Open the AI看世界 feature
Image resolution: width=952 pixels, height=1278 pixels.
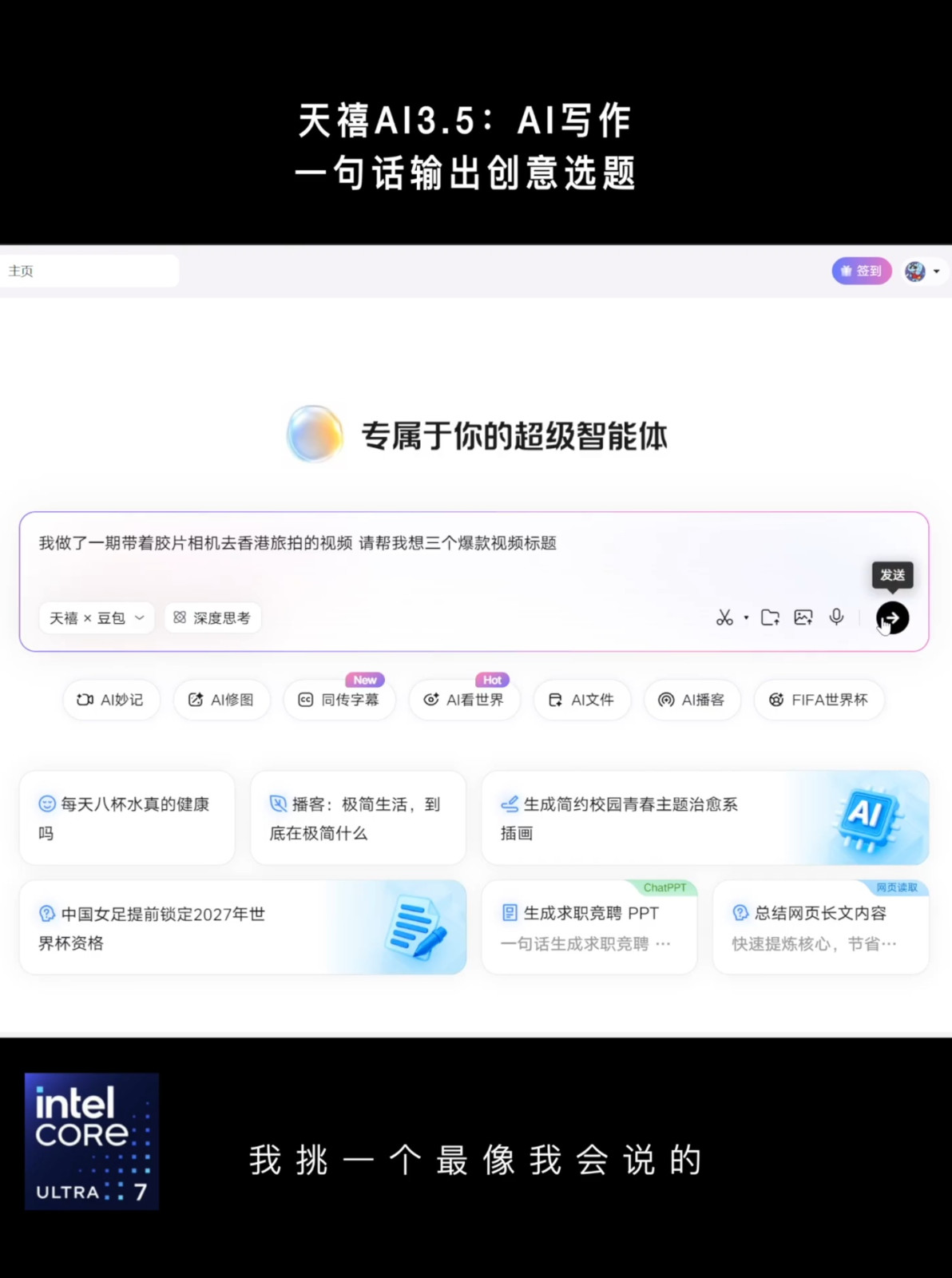(x=464, y=700)
